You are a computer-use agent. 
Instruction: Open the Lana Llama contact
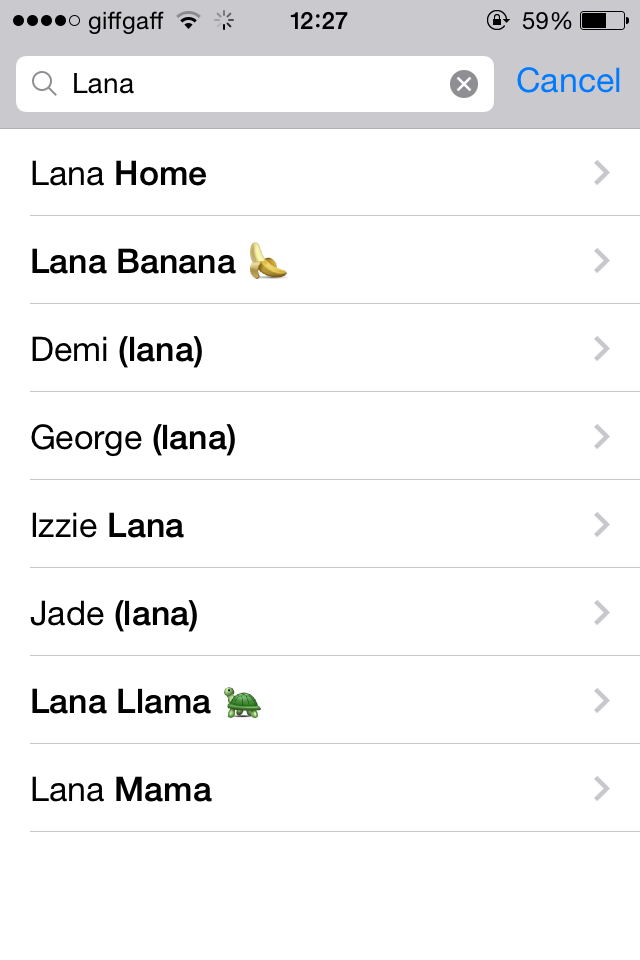point(320,702)
